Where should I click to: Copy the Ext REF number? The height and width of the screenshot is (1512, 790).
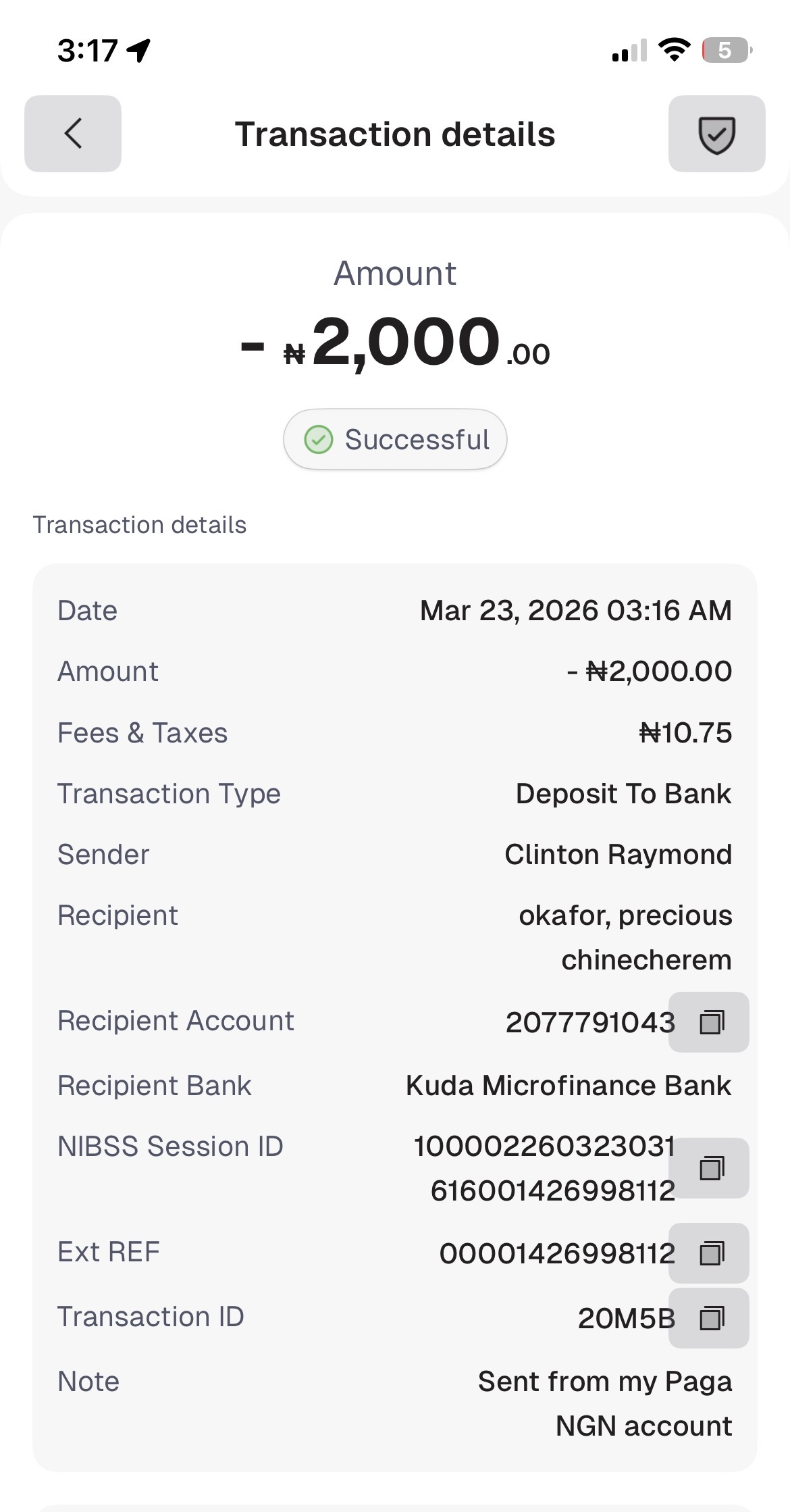[x=710, y=1253]
